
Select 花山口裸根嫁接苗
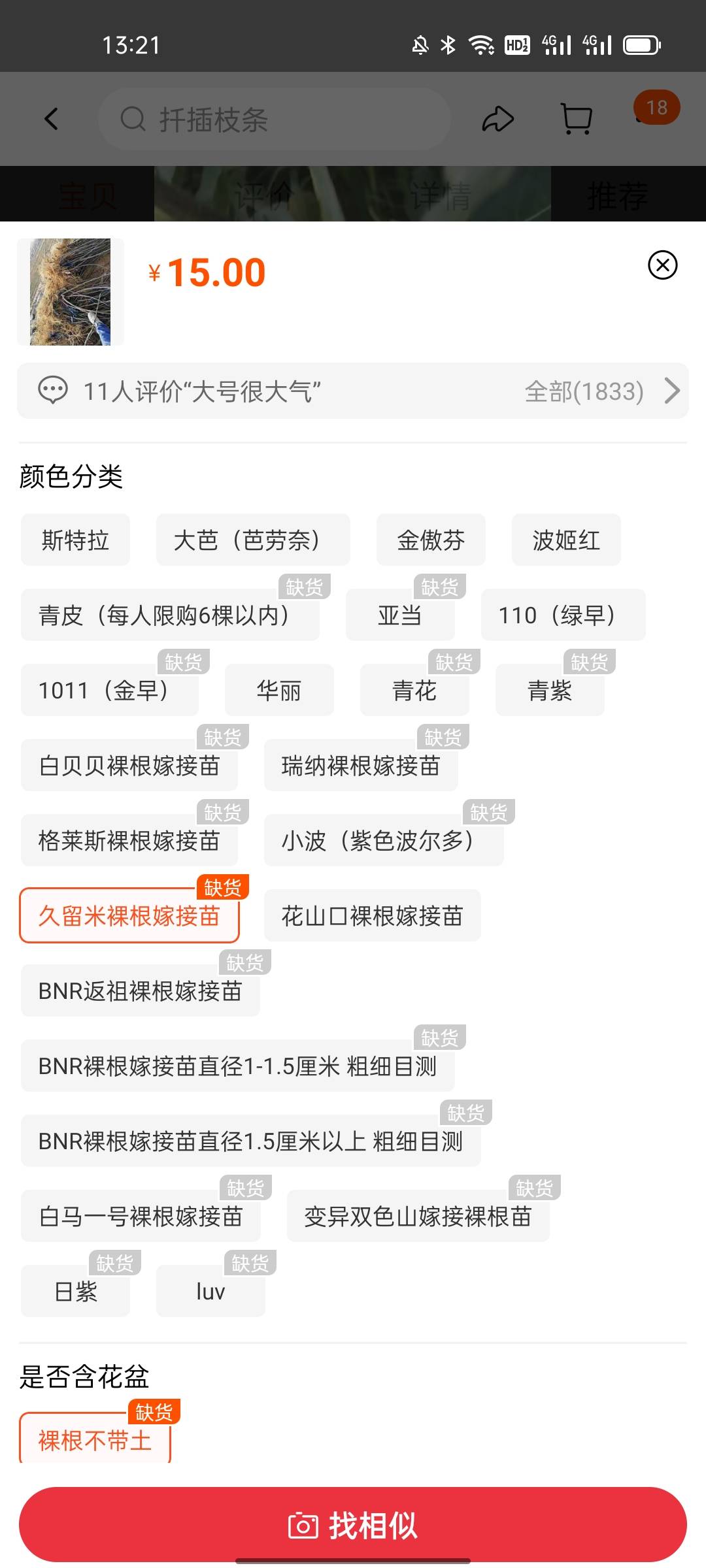[372, 915]
